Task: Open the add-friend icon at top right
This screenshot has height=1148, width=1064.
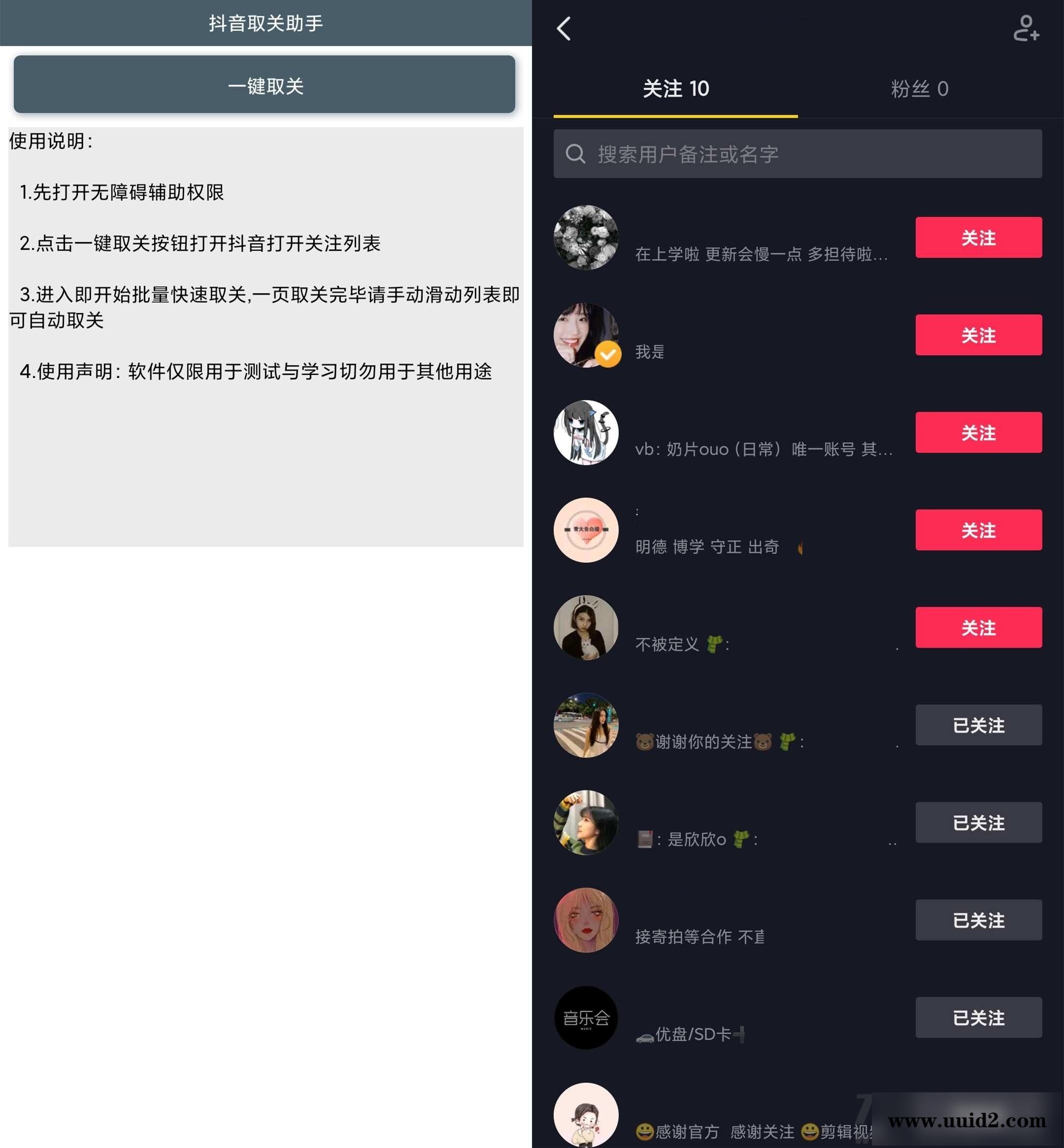Action: (1026, 28)
